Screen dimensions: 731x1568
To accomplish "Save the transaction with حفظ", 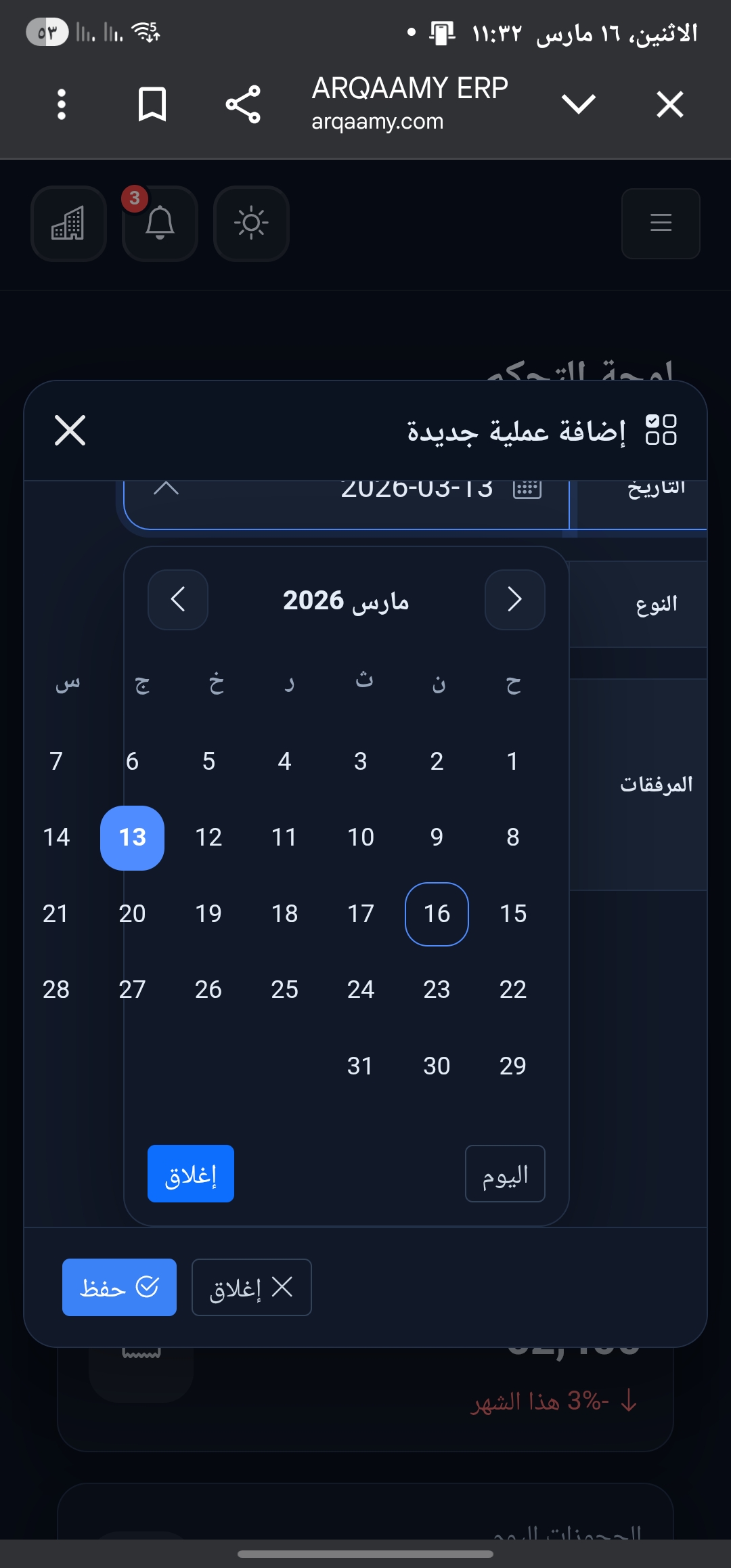I will coord(119,1287).
